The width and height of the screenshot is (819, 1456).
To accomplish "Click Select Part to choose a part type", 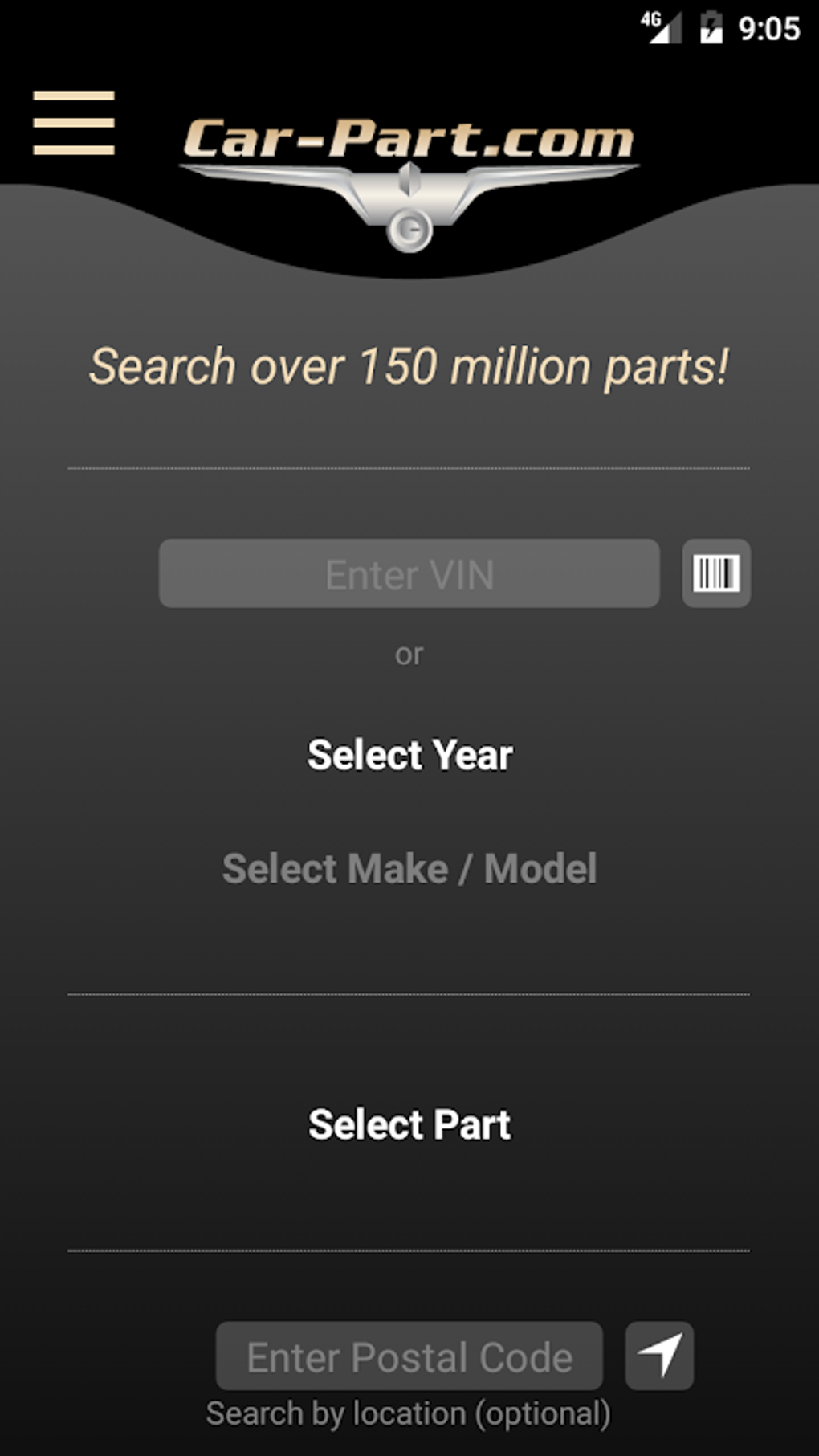I will 409,1124.
